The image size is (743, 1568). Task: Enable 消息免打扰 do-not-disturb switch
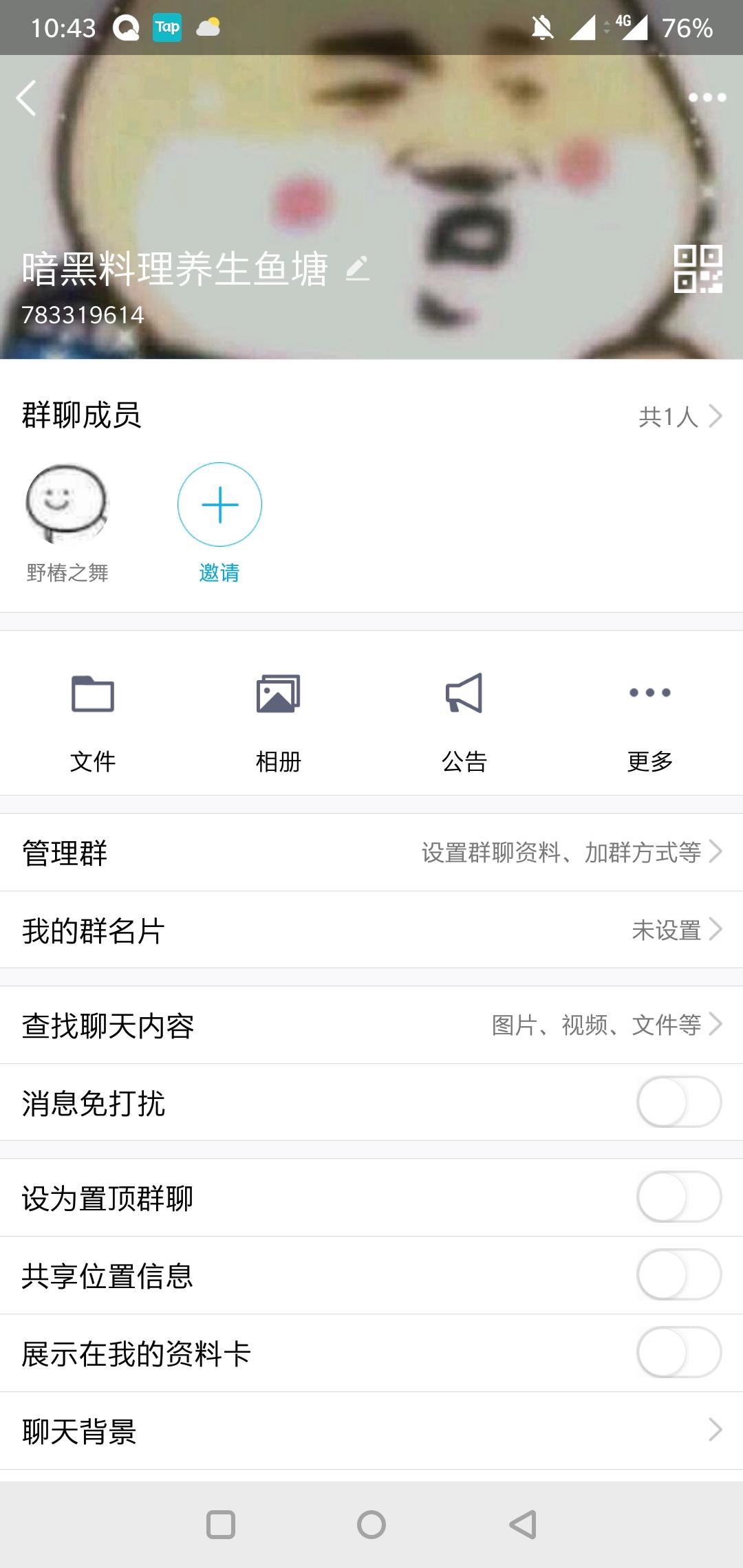(x=678, y=1102)
